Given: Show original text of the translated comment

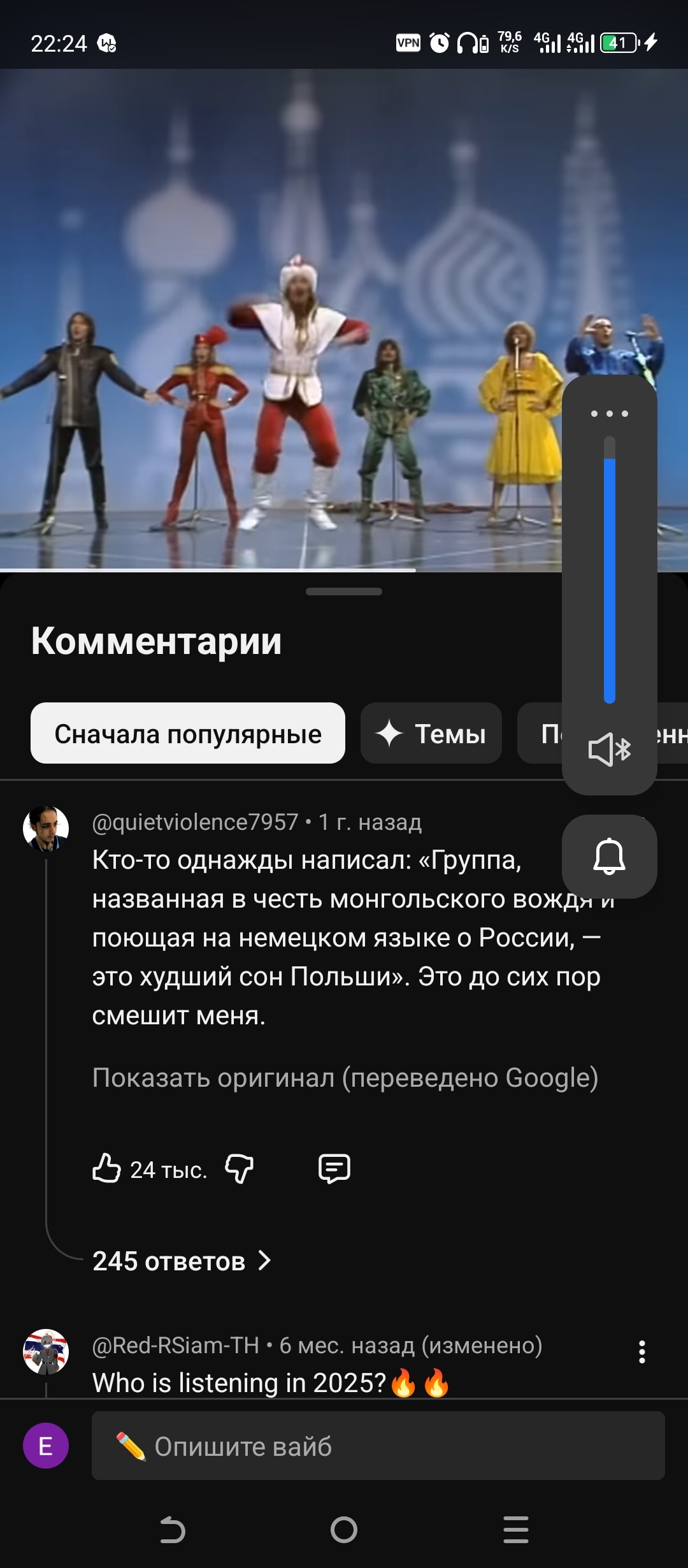Looking at the screenshot, I should 345,1078.
